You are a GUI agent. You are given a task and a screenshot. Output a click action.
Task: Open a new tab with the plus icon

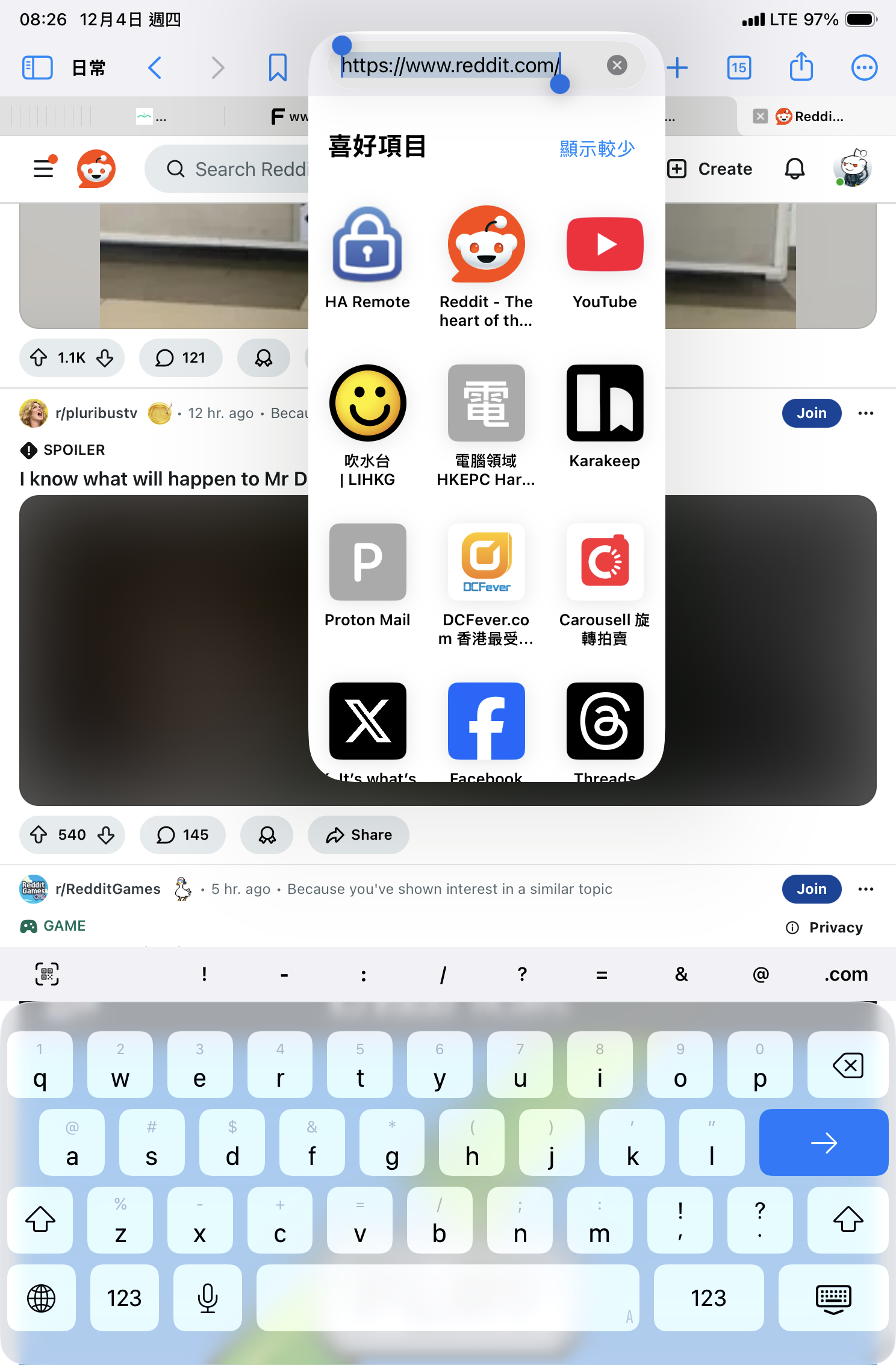click(677, 67)
